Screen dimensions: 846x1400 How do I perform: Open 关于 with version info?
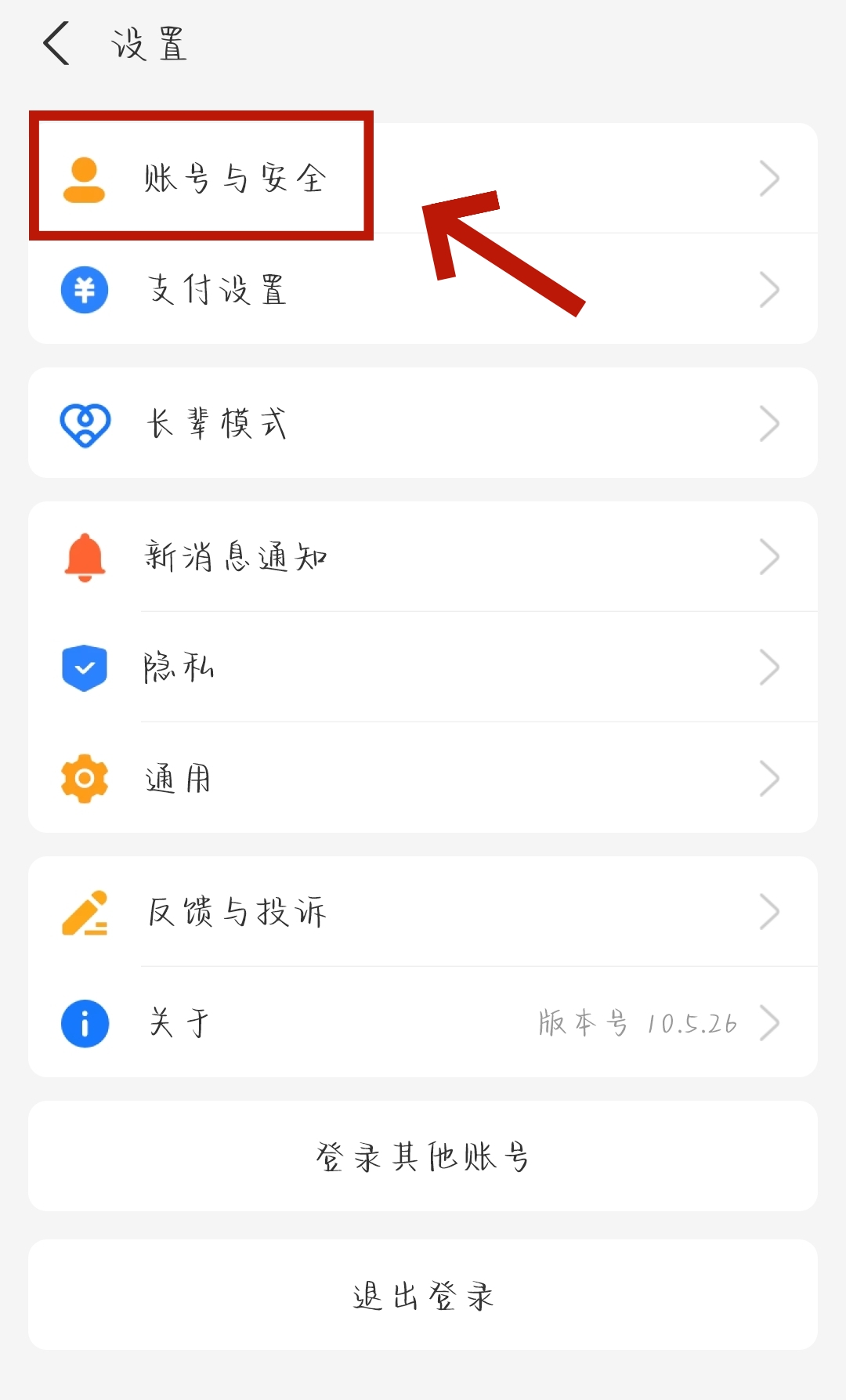click(x=423, y=1023)
